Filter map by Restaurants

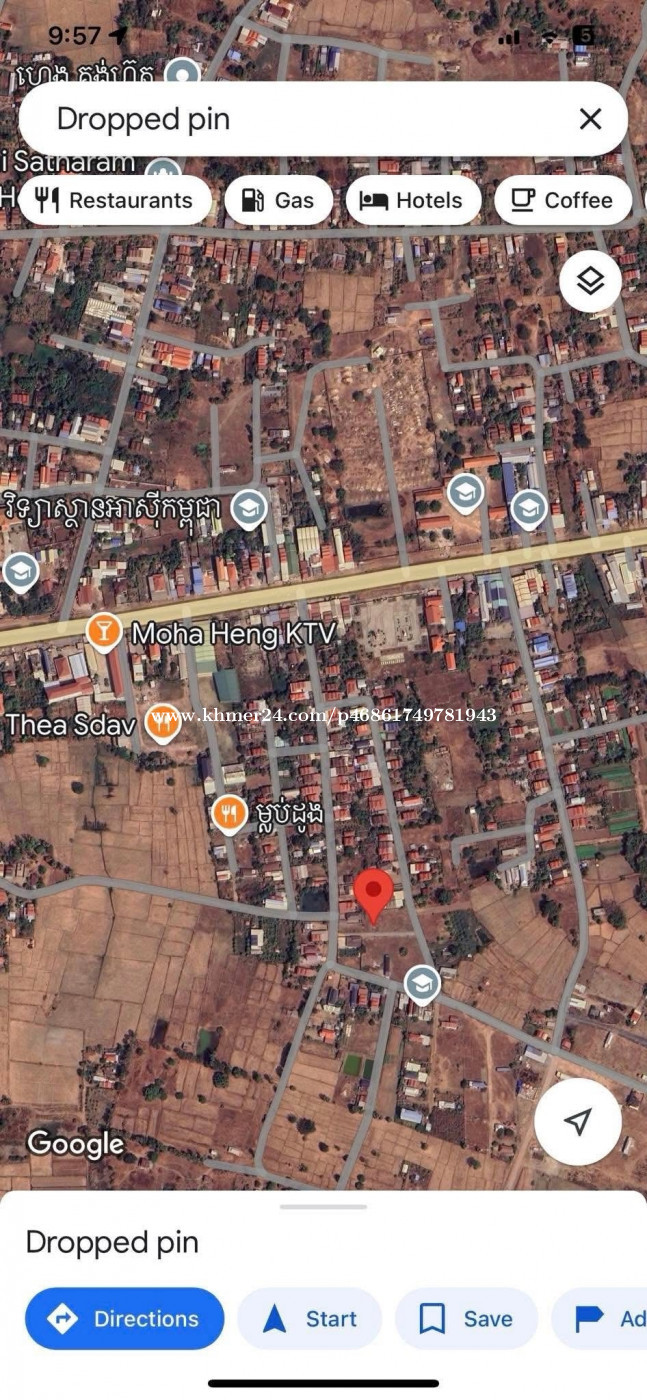tap(114, 201)
